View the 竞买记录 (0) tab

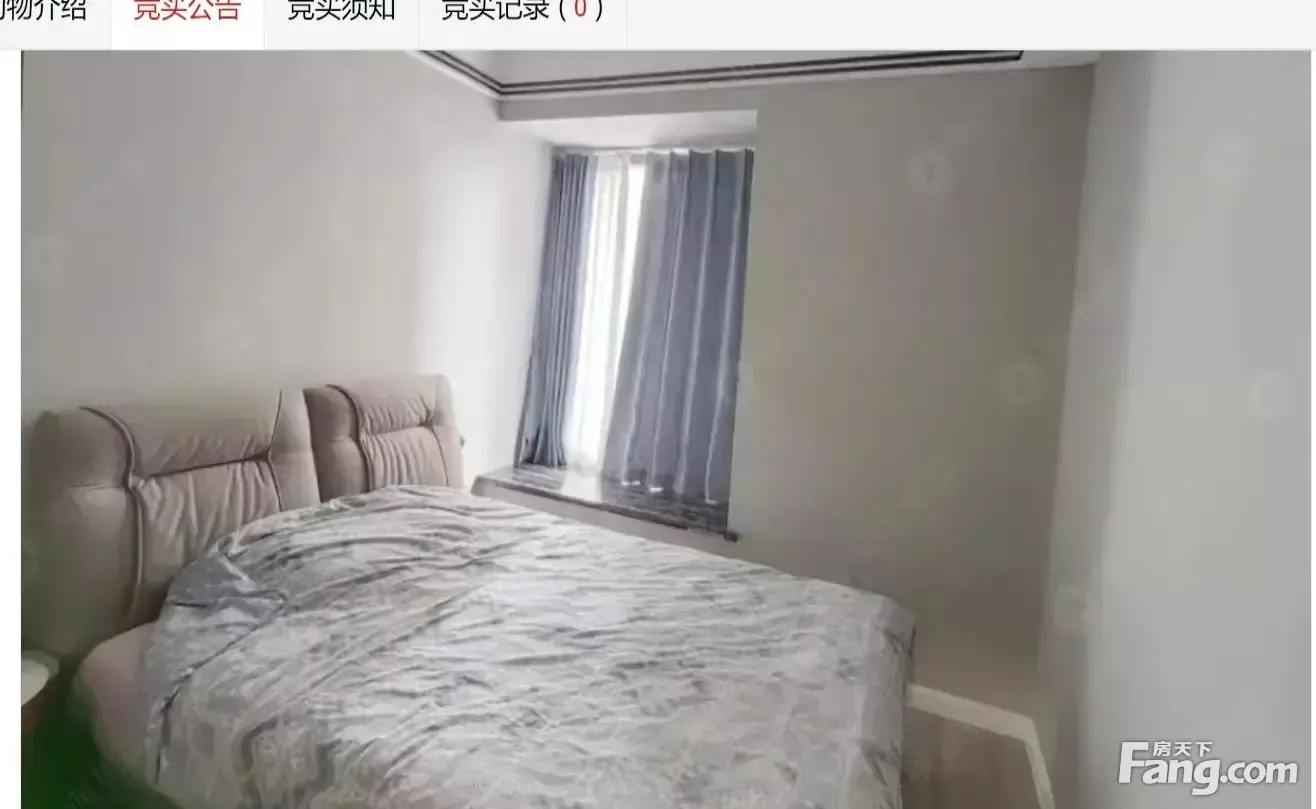pyautogui.click(x=522, y=12)
